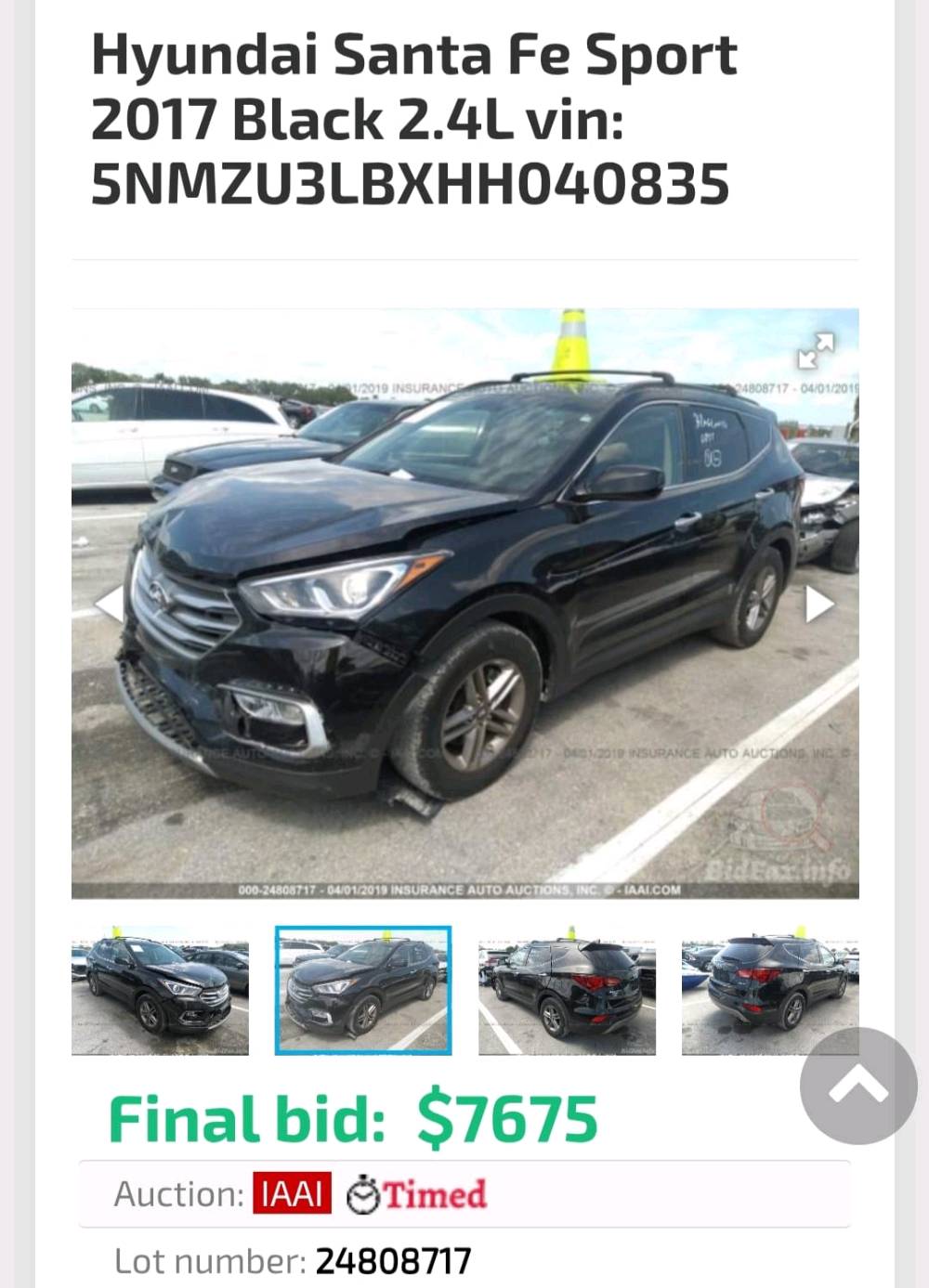This screenshot has height=1288, width=929.
Task: Select the first front-right view thumbnail
Action: pyautogui.click(x=160, y=990)
